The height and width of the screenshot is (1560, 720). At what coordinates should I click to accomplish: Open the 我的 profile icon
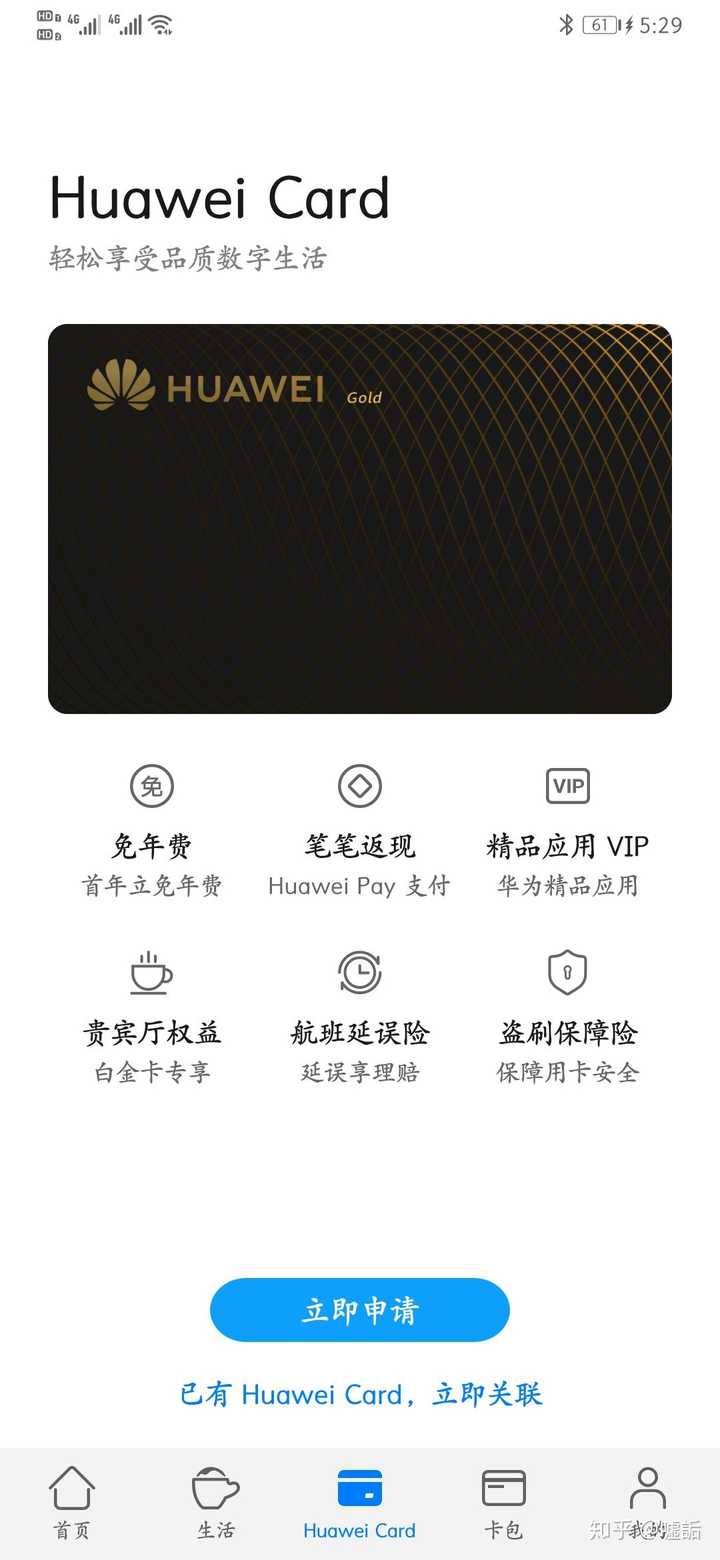coord(647,1490)
